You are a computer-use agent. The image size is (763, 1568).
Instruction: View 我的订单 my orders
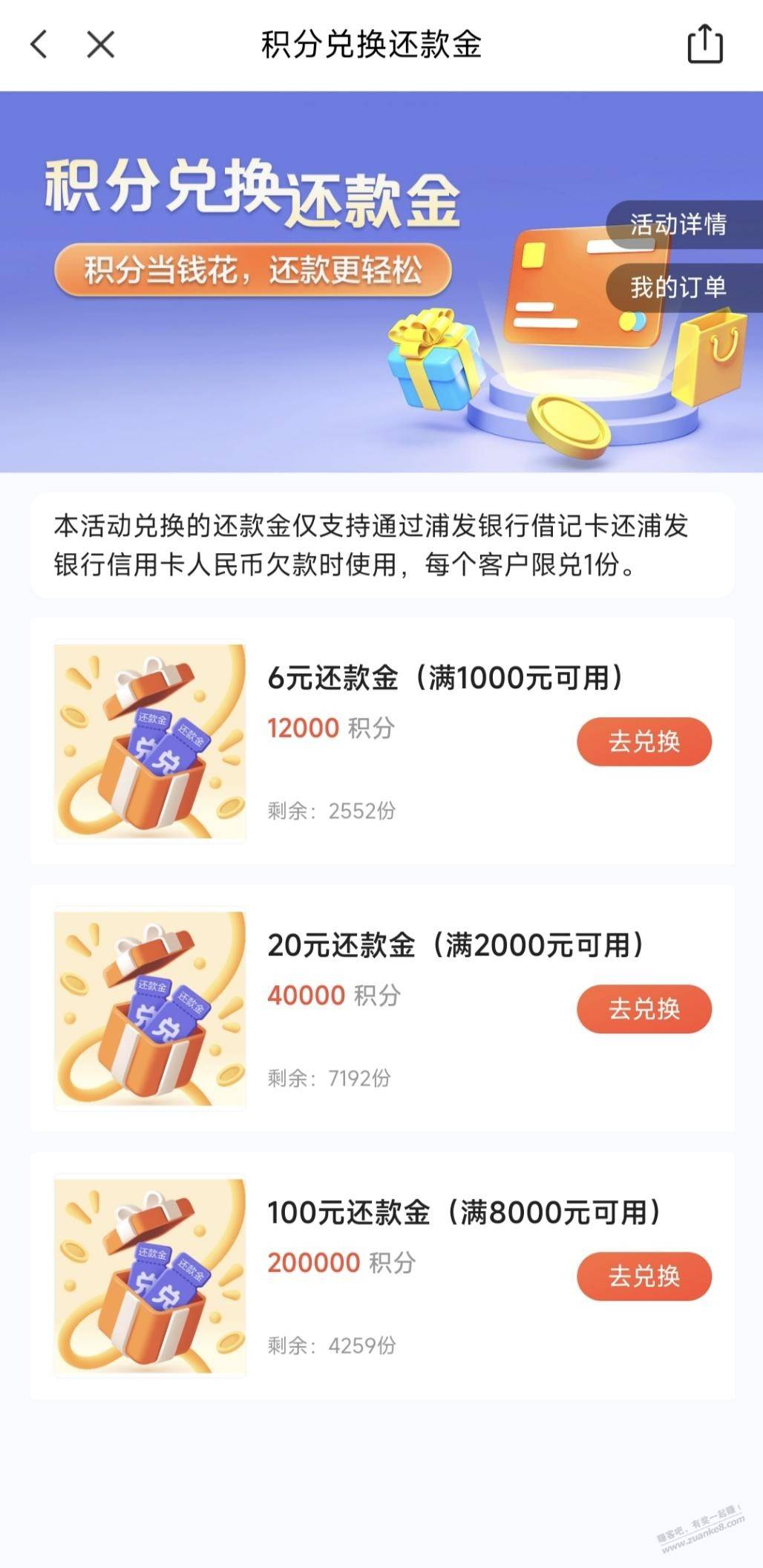[678, 287]
